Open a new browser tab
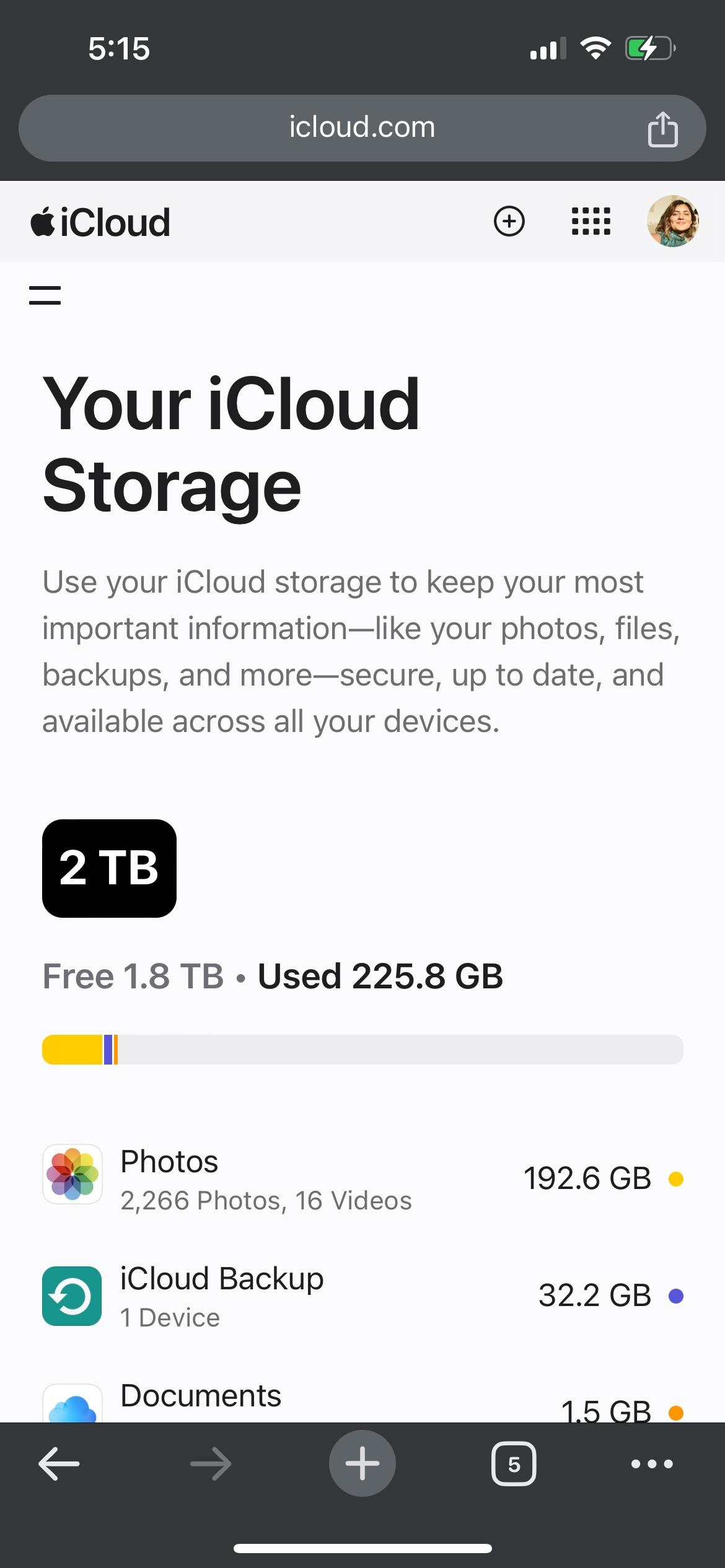 coord(362,1464)
